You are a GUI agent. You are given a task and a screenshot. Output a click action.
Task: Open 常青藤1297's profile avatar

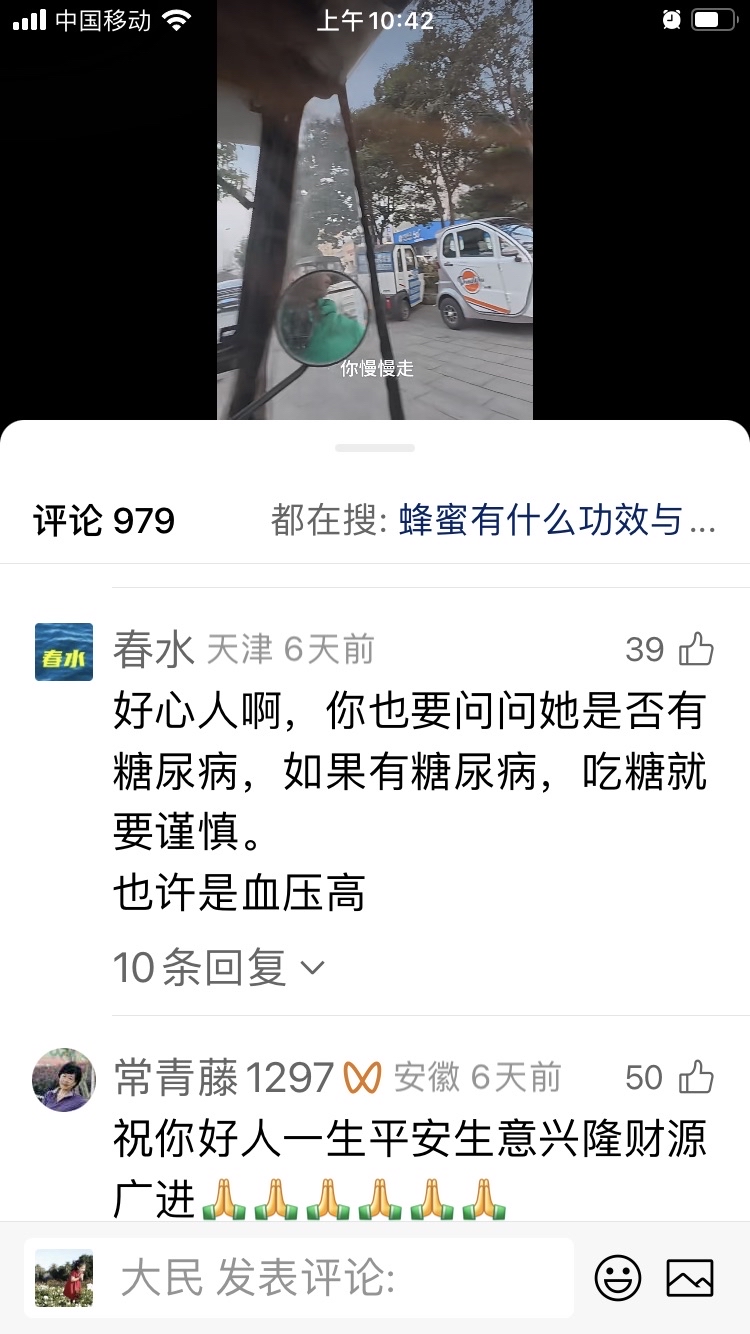pos(64,1080)
